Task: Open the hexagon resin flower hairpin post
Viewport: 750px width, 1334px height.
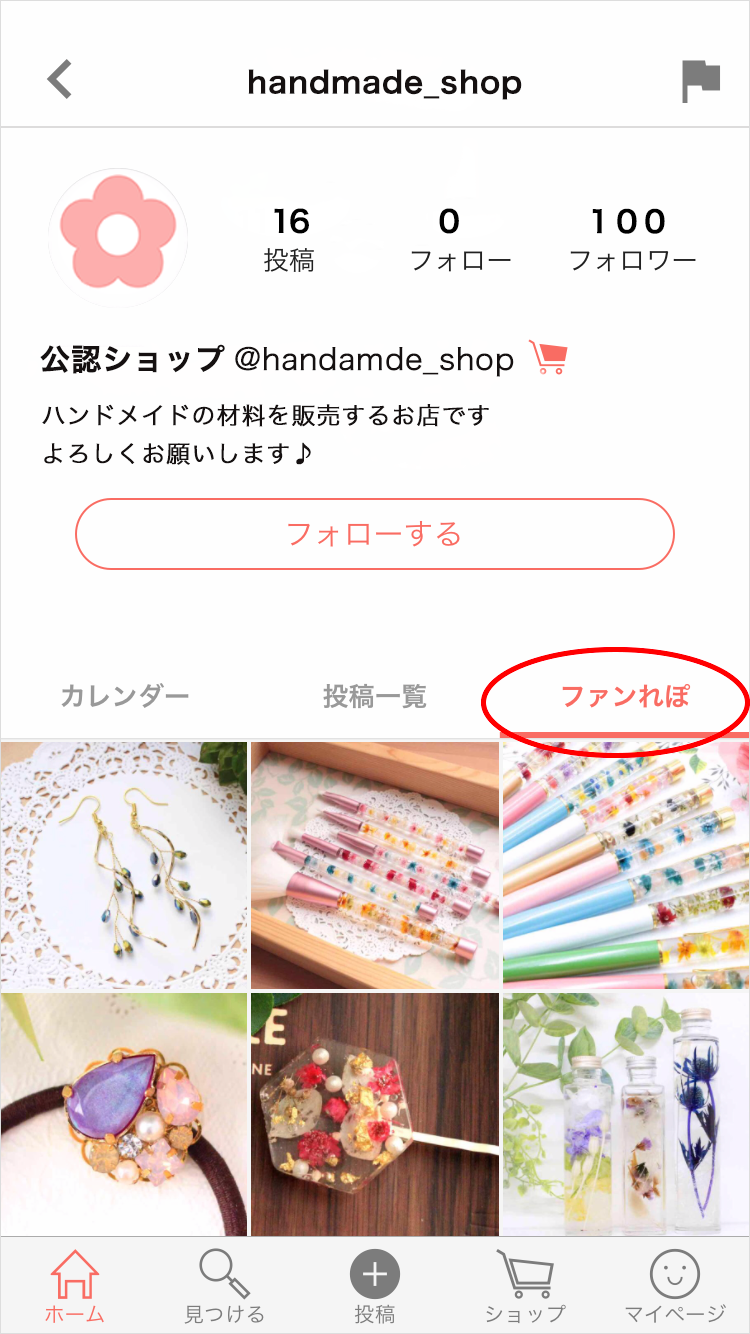Action: (x=375, y=1113)
